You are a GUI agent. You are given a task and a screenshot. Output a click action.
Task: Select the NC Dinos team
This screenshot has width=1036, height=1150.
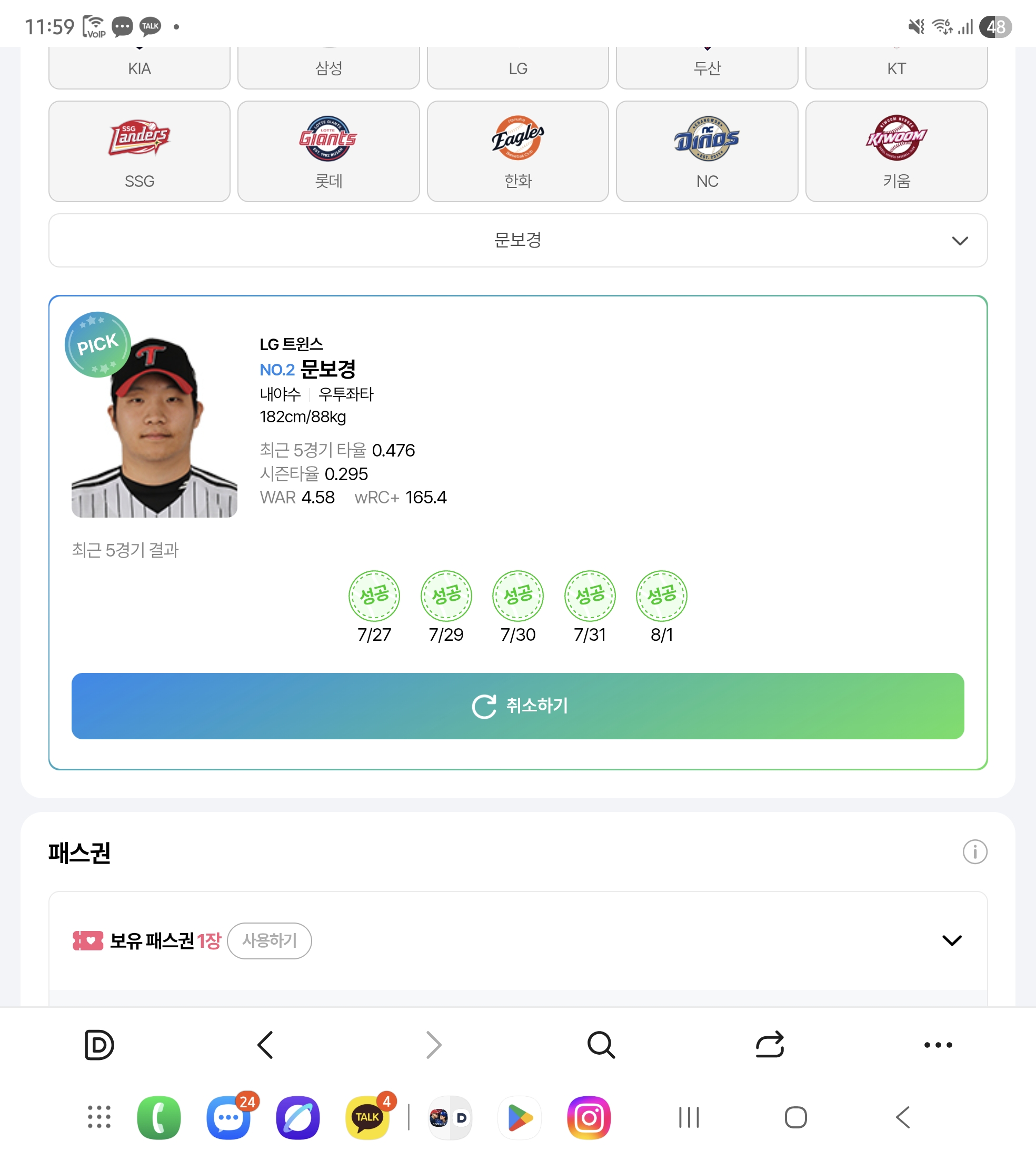pyautogui.click(x=706, y=152)
